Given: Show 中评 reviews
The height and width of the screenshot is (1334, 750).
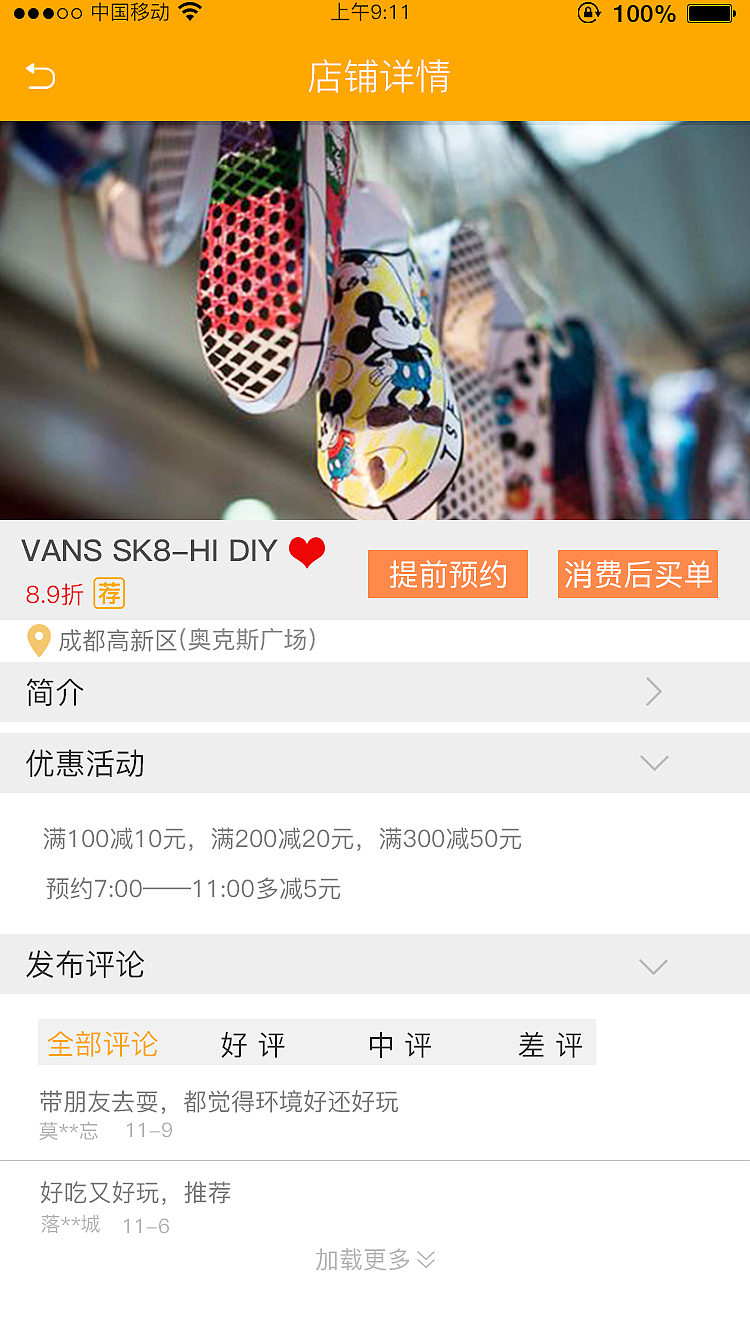Looking at the screenshot, I should tap(401, 1045).
